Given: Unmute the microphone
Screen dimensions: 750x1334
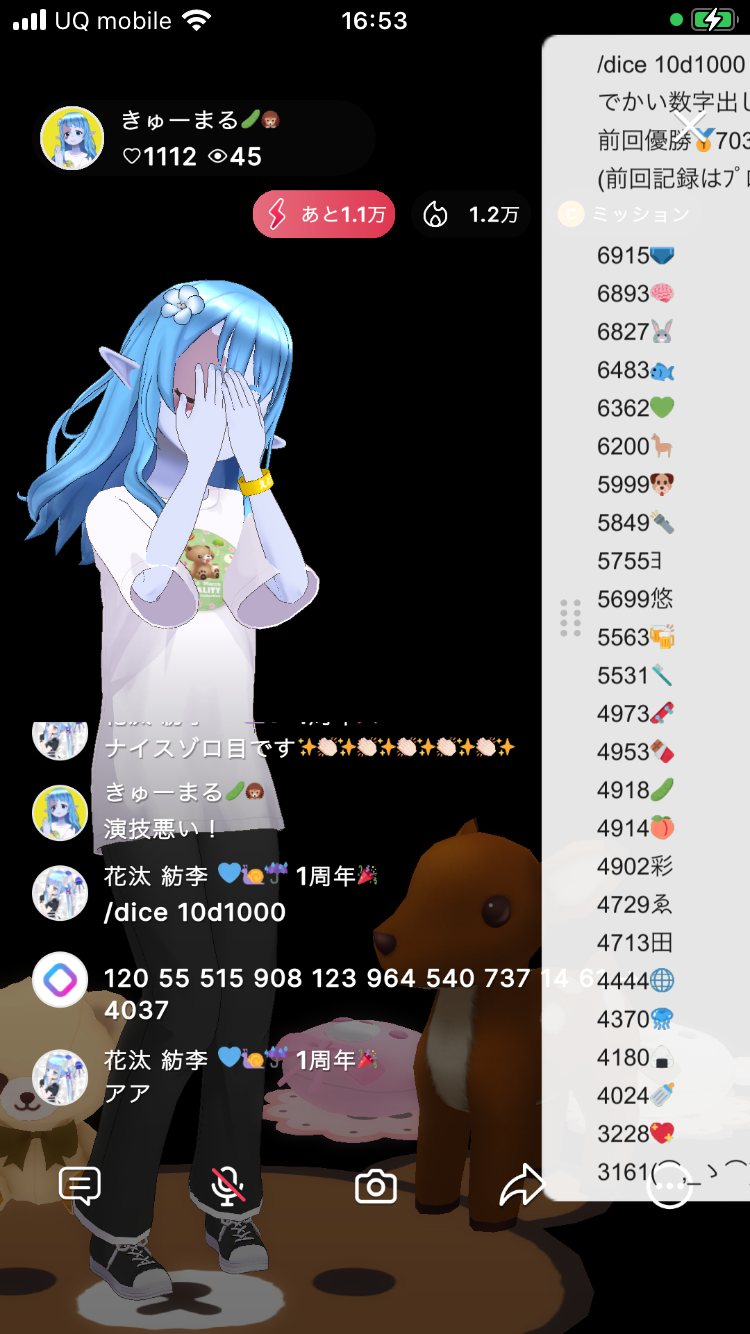Looking at the screenshot, I should click(228, 1187).
